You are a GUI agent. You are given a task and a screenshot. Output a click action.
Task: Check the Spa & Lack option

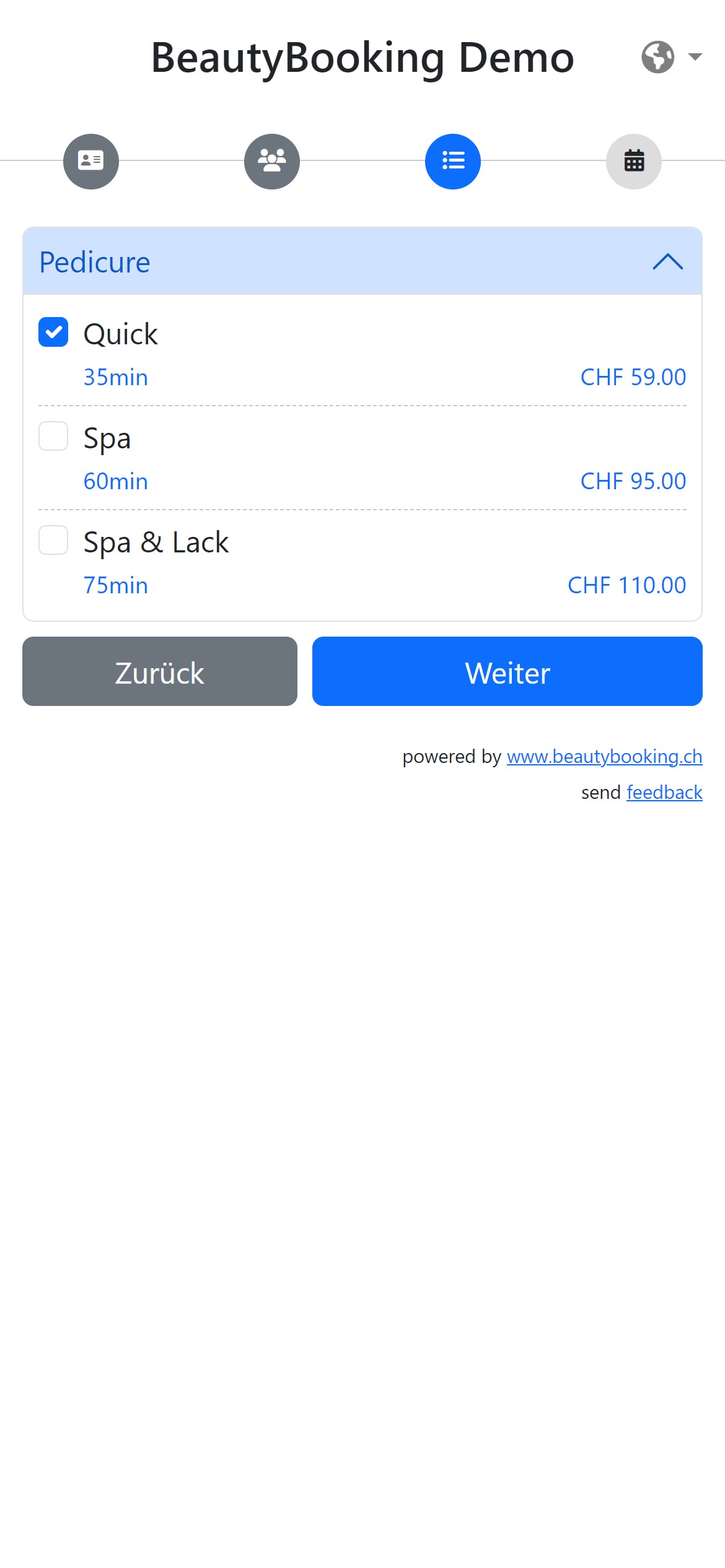(x=53, y=541)
